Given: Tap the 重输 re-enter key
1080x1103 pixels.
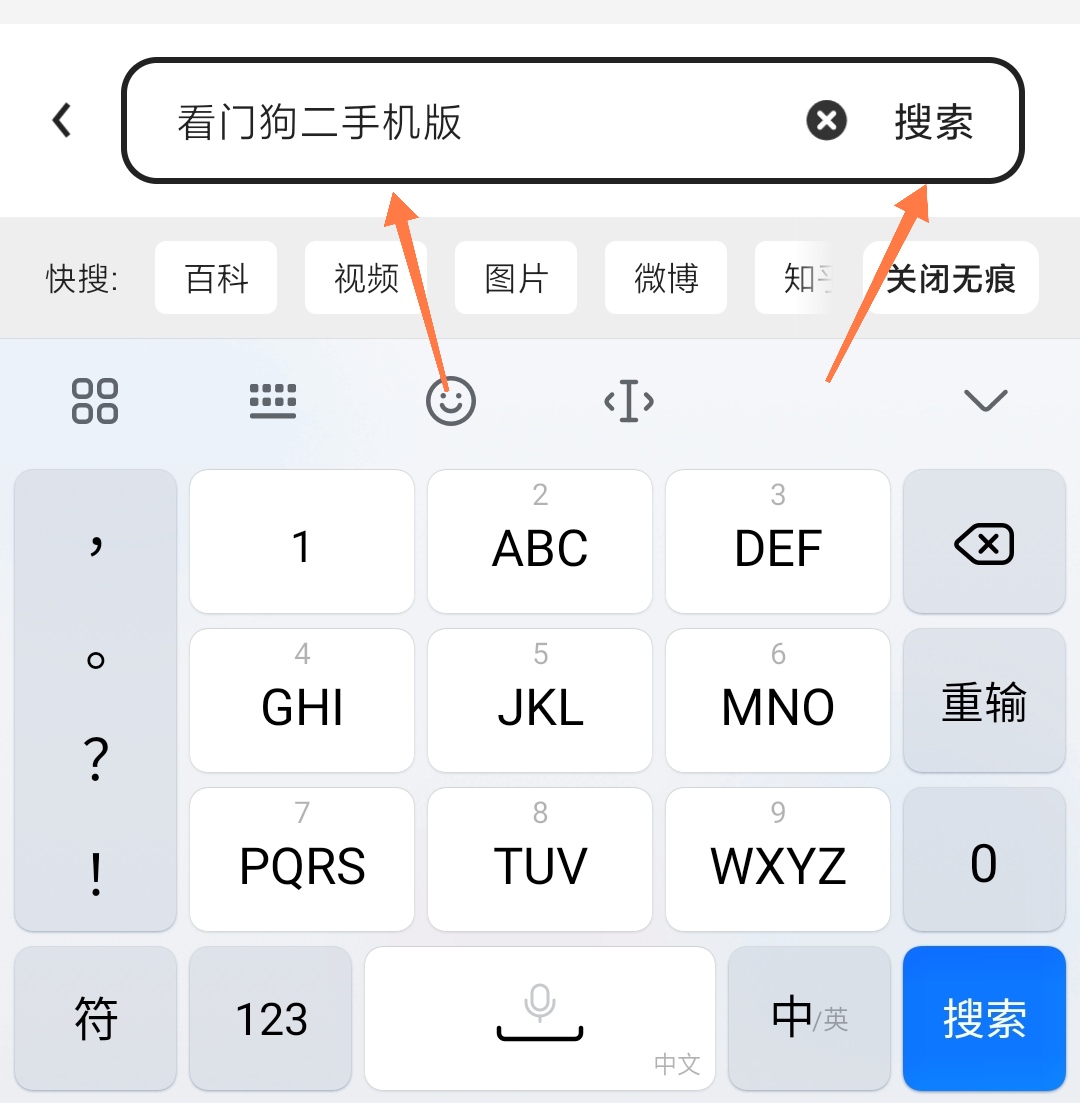Looking at the screenshot, I should (984, 702).
